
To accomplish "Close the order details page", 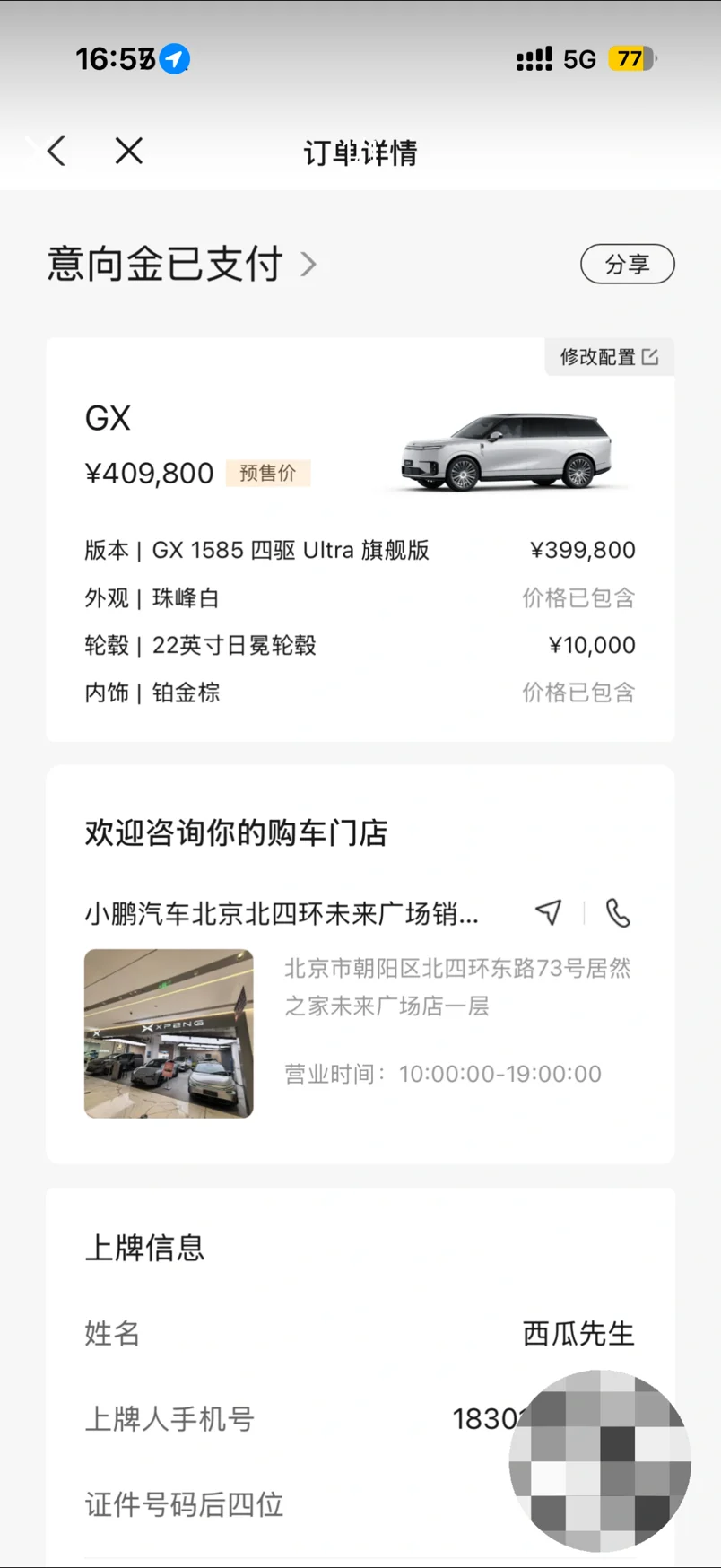I will coord(129,151).
